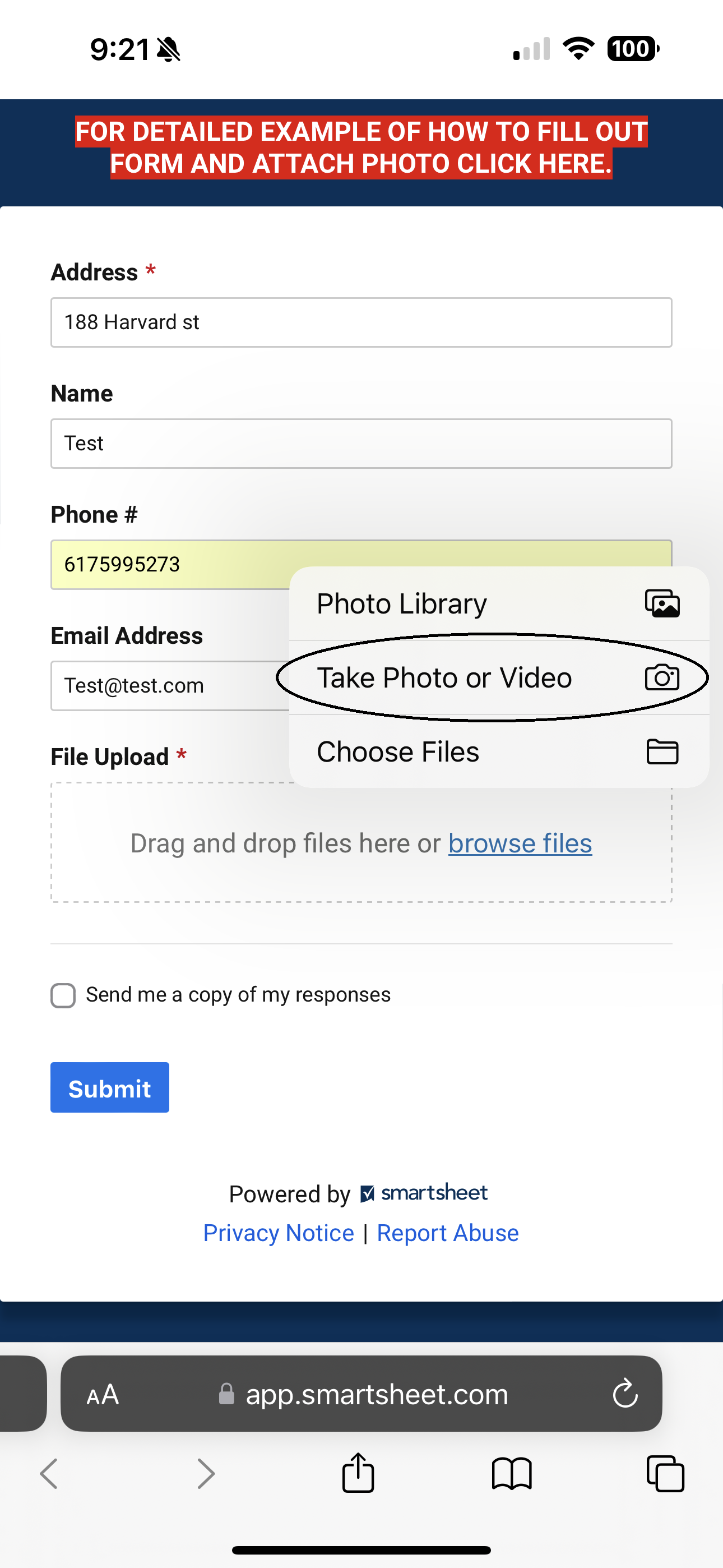Go back in Safari
Image resolution: width=723 pixels, height=1568 pixels.
tap(49, 1474)
